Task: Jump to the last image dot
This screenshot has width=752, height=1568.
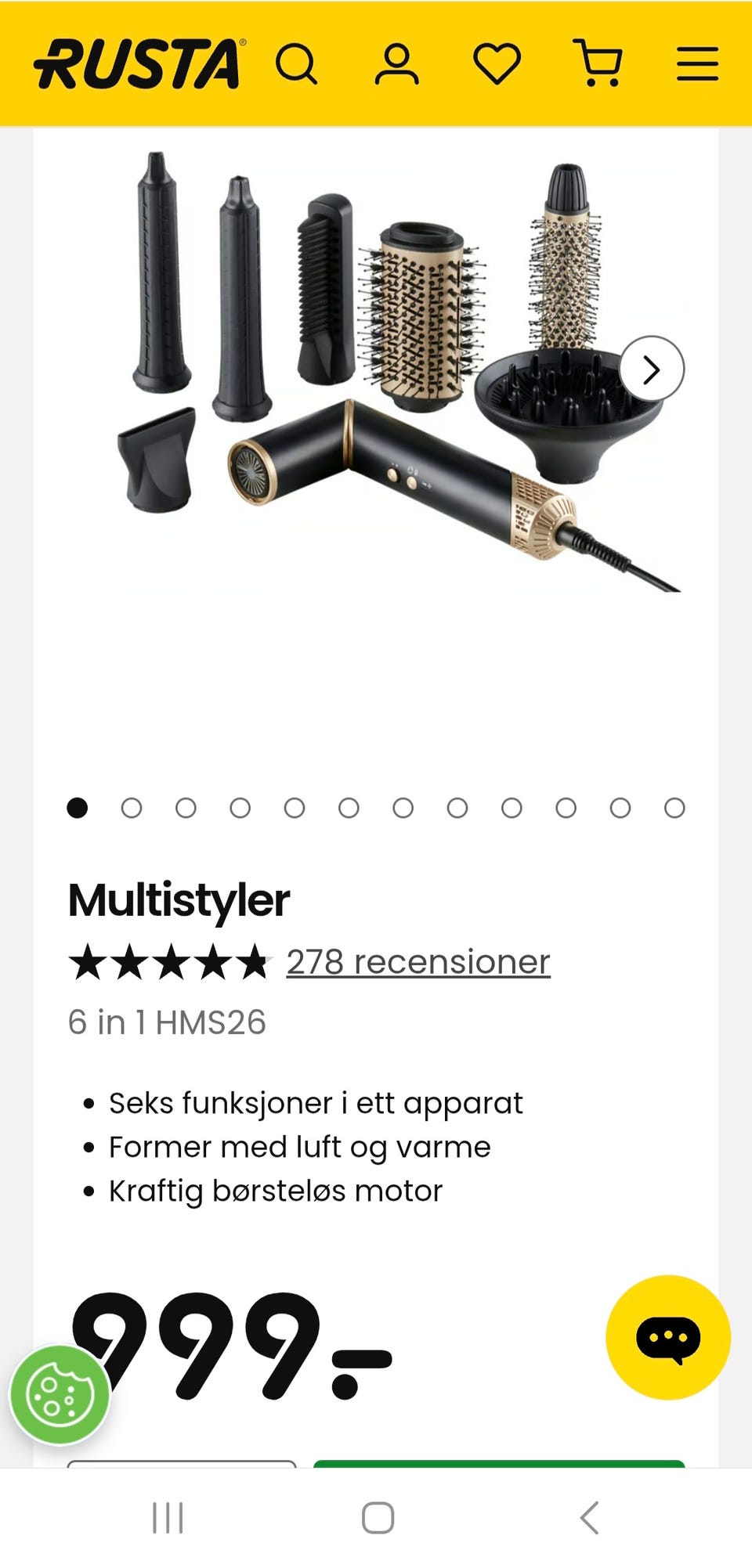Action: (674, 808)
